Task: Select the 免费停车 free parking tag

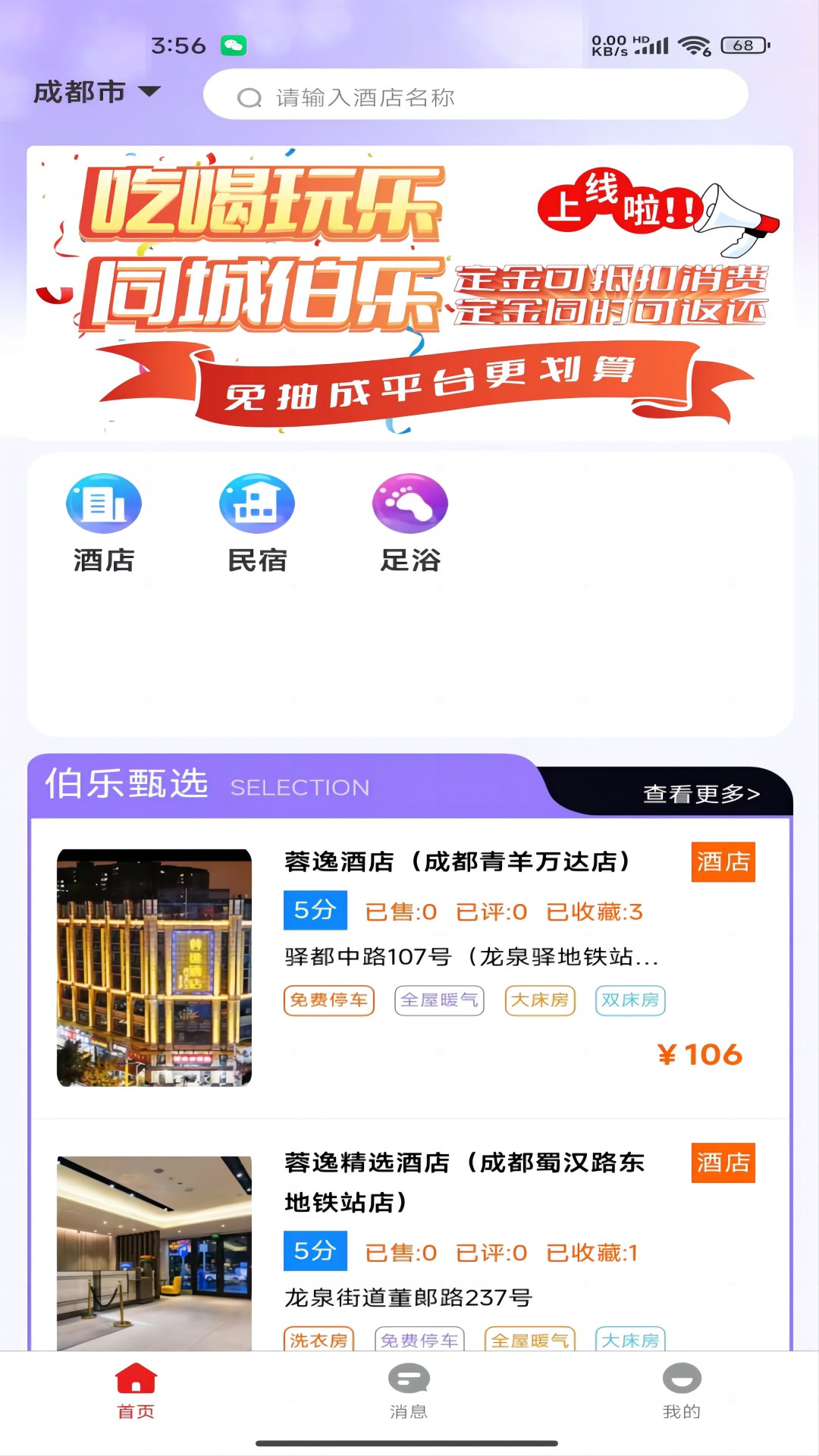Action: click(328, 1000)
